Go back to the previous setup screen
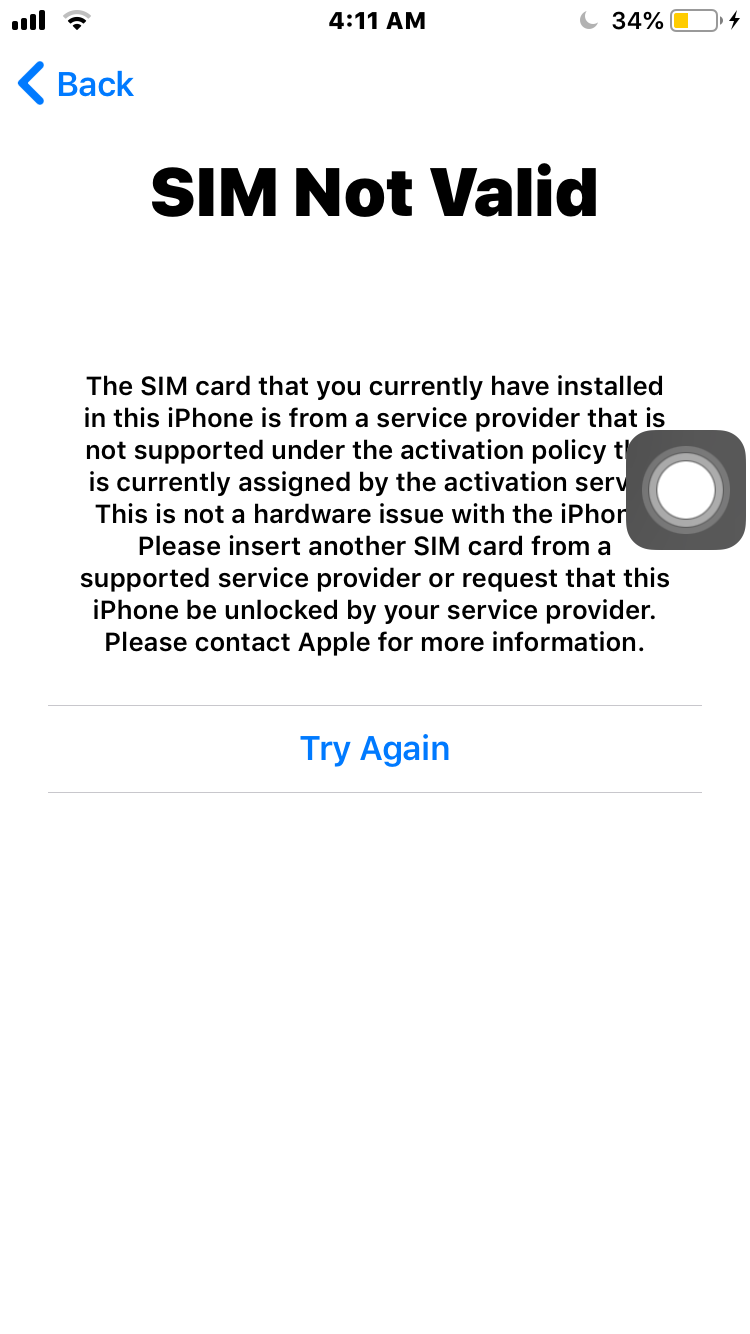Screen dimensions: 750x1334 tap(76, 84)
